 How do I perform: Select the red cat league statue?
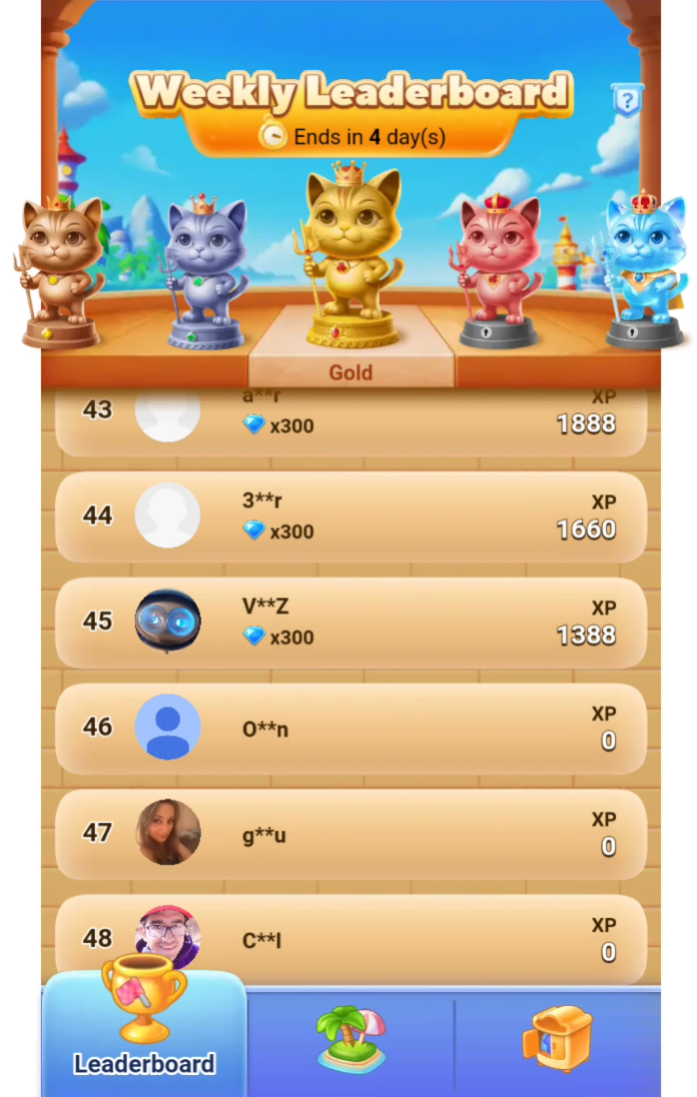pyautogui.click(x=499, y=269)
